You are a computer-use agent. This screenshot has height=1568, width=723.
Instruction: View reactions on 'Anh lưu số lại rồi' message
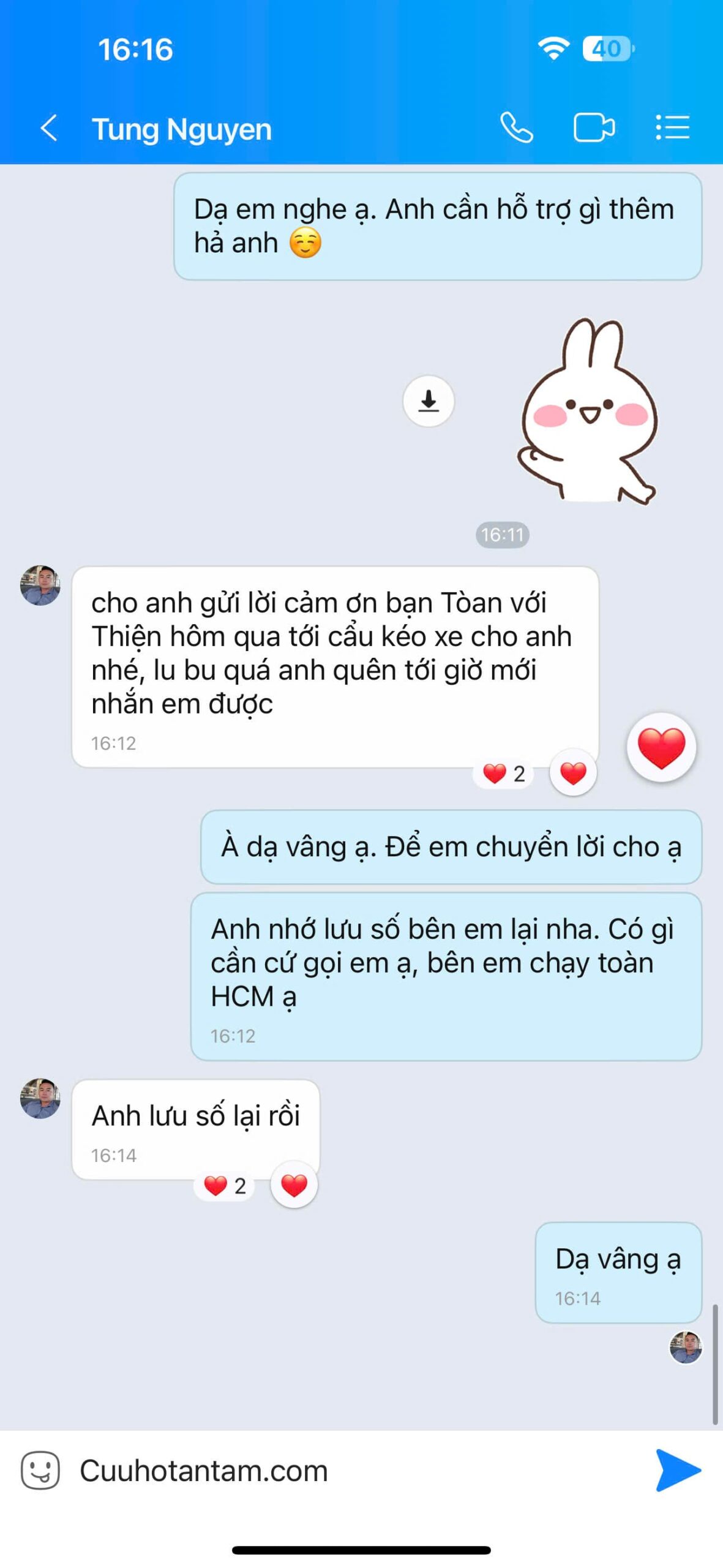coord(225,1186)
